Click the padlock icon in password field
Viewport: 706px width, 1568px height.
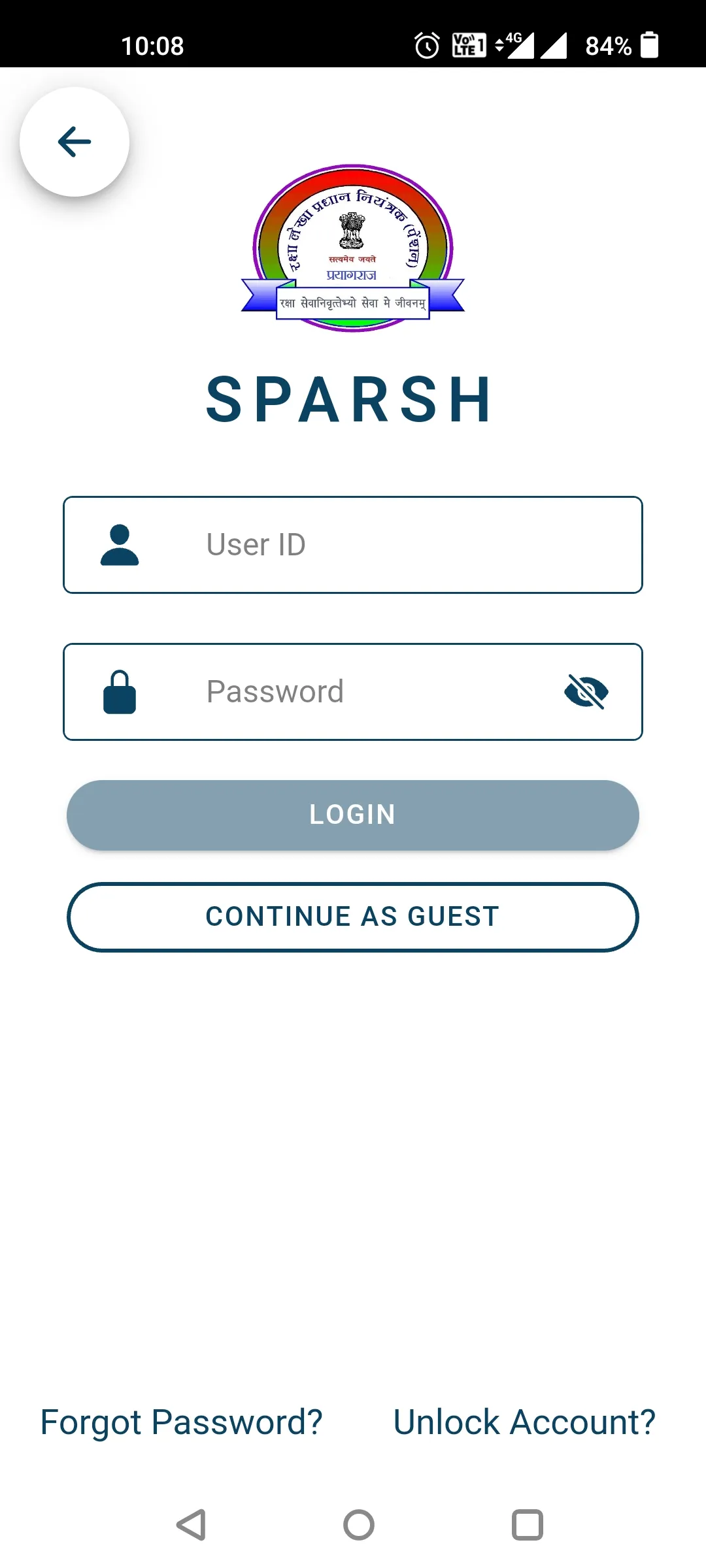120,691
